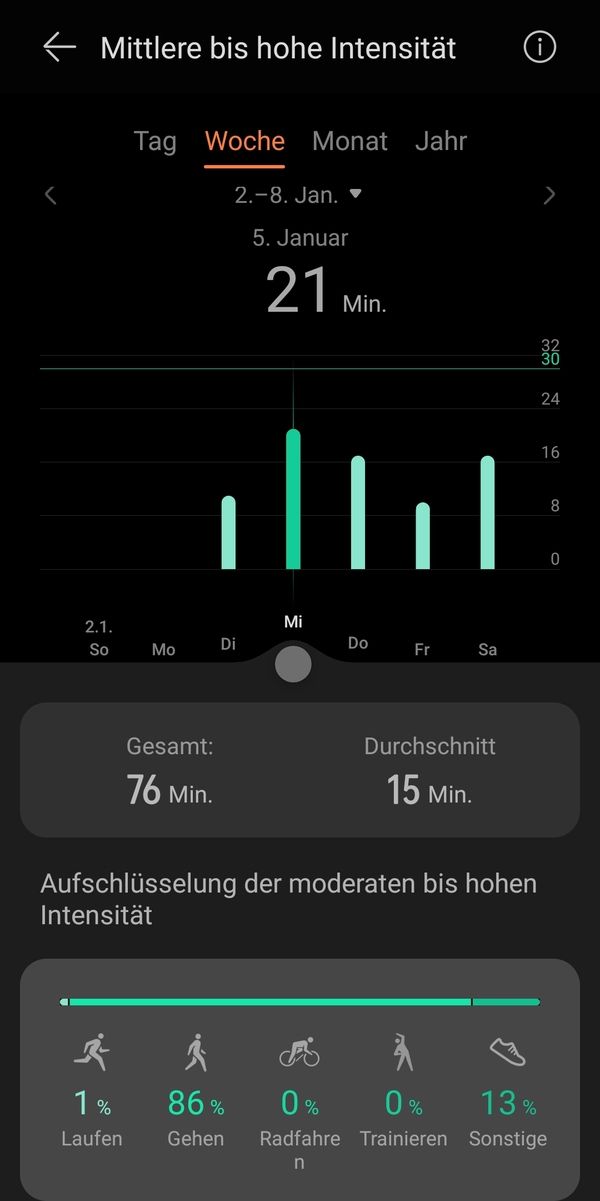Screen dimensions: 600x1201
Task: Select the Fr bar in chart
Action: coord(423,536)
